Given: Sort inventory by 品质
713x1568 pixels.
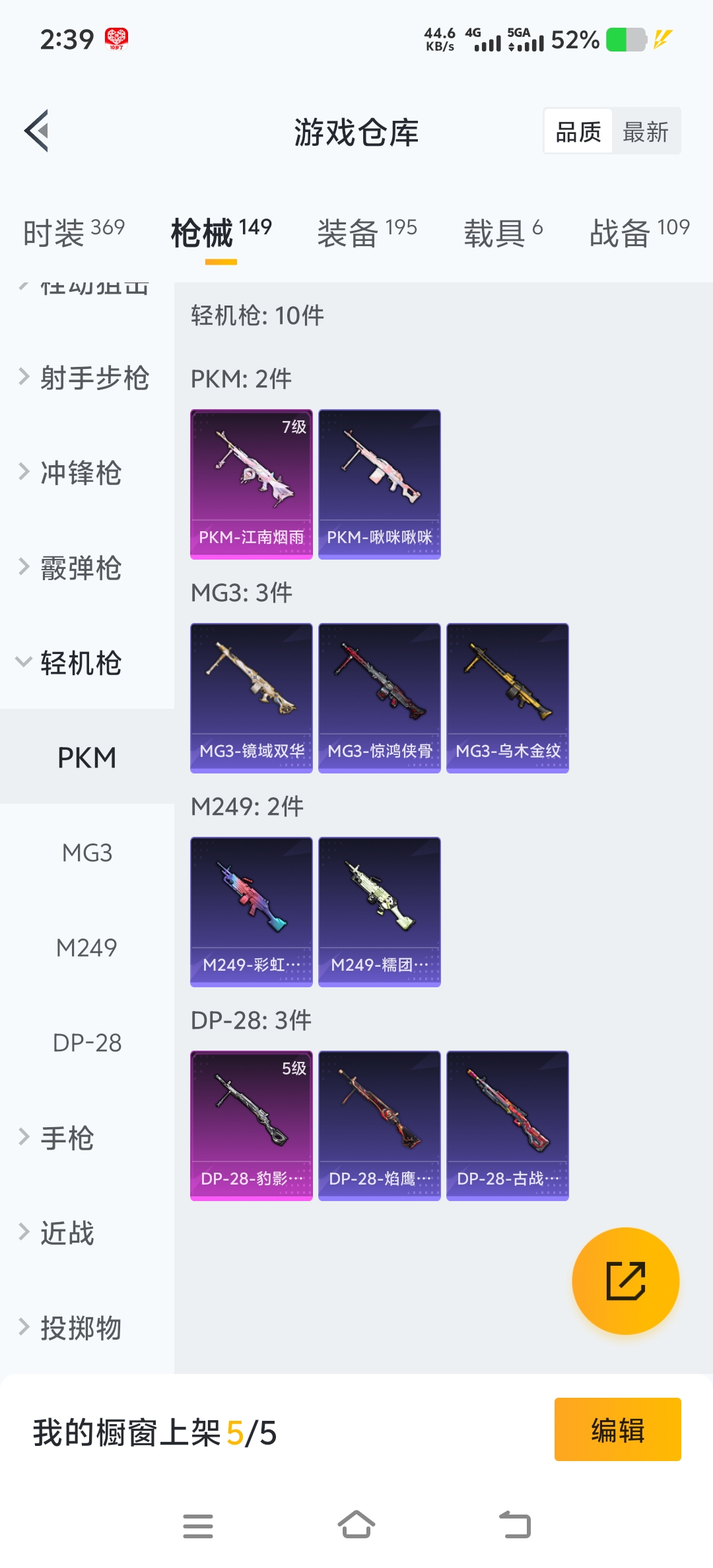Looking at the screenshot, I should 578,132.
